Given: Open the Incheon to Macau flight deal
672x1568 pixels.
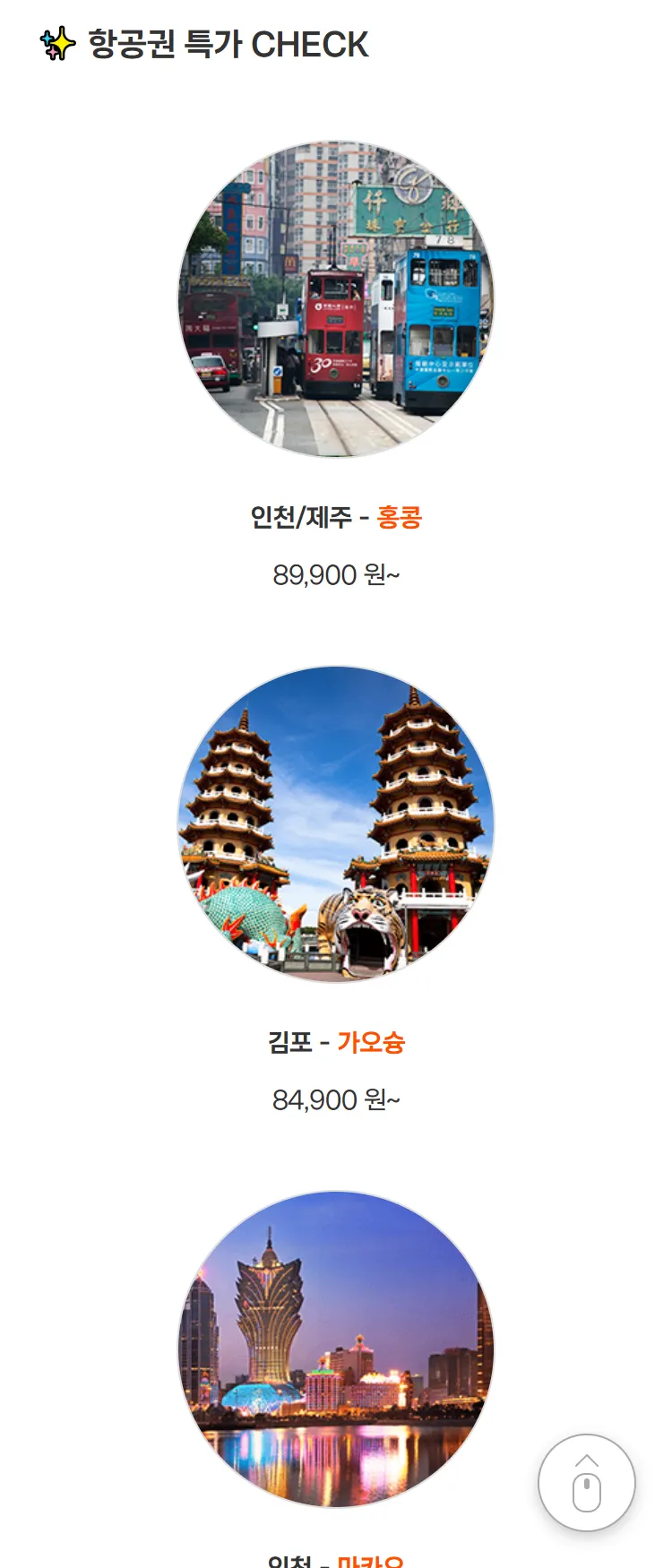Looking at the screenshot, I should [336, 1348].
